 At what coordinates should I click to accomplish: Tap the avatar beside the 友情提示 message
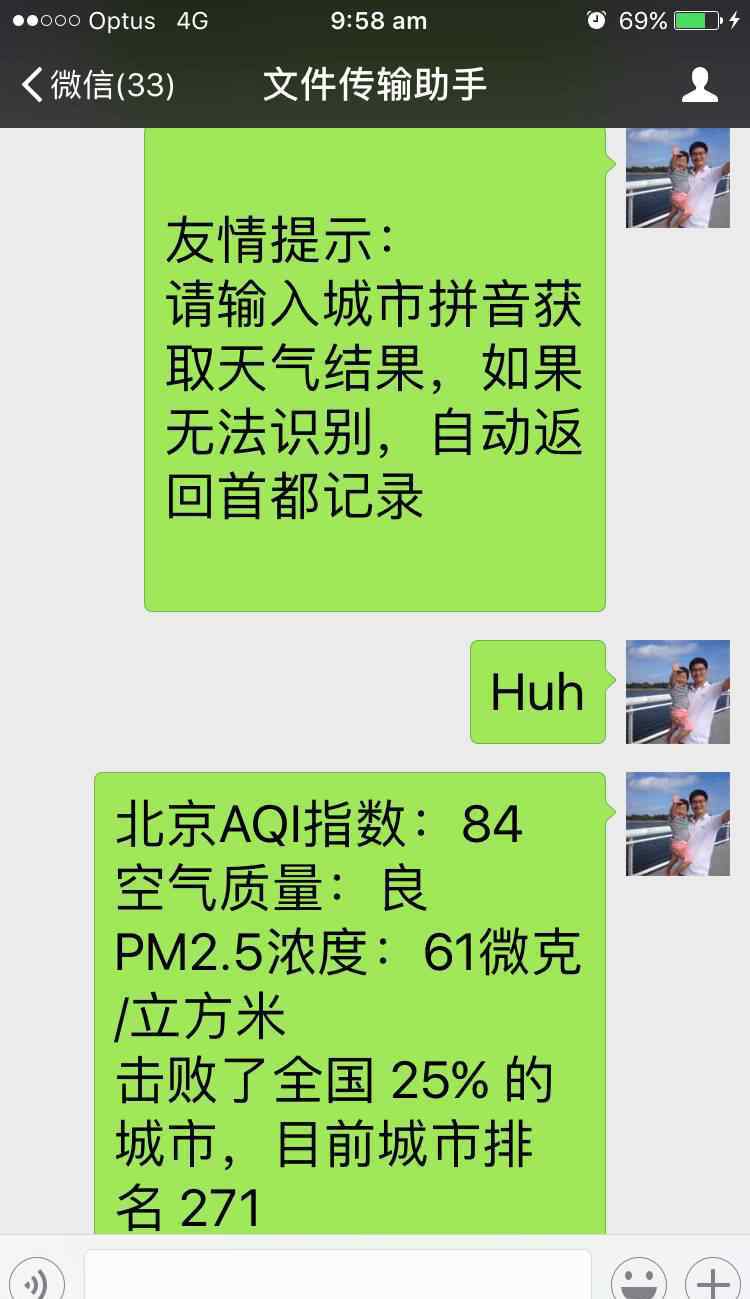coord(678,178)
